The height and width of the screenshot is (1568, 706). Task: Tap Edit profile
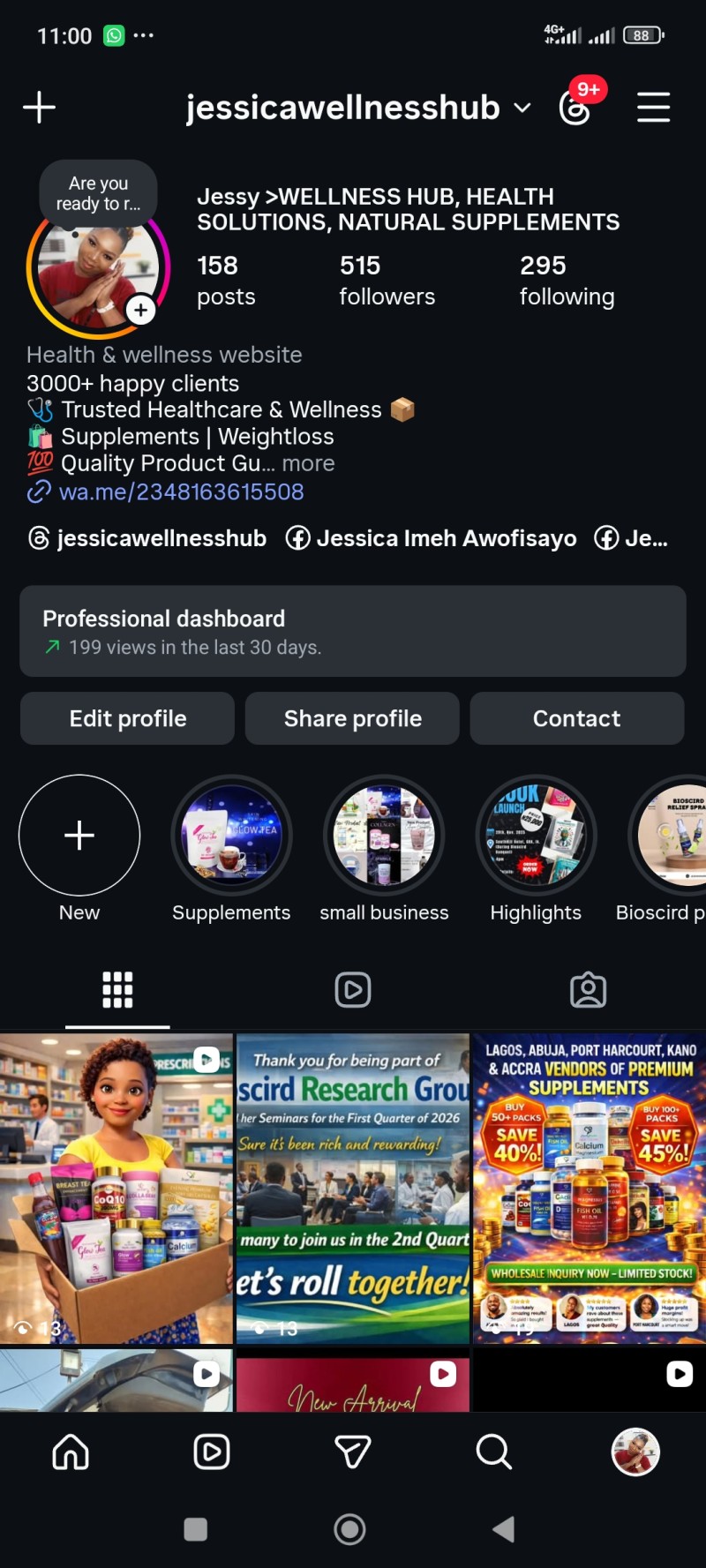127,718
